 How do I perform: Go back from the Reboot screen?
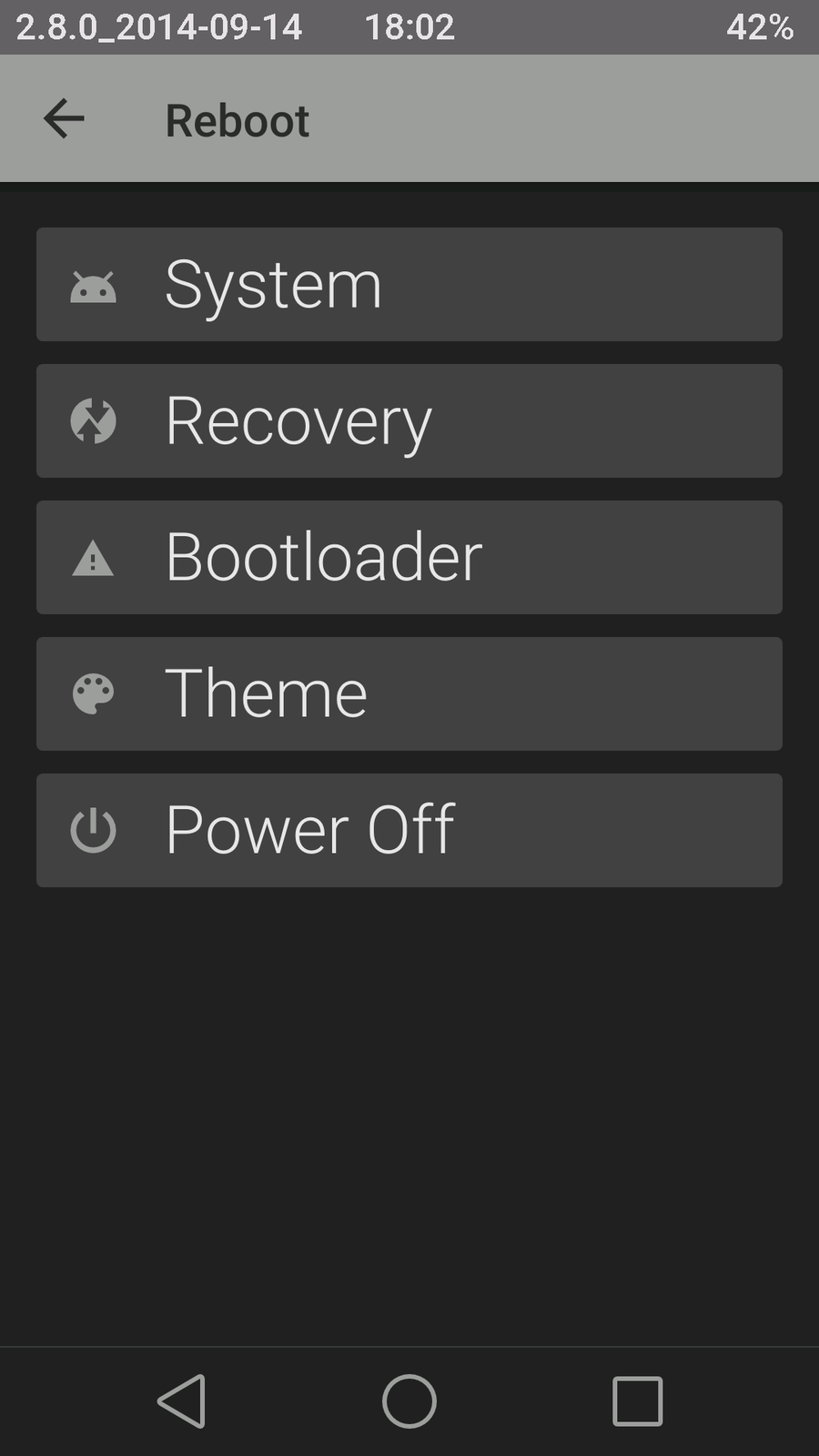coord(64,119)
